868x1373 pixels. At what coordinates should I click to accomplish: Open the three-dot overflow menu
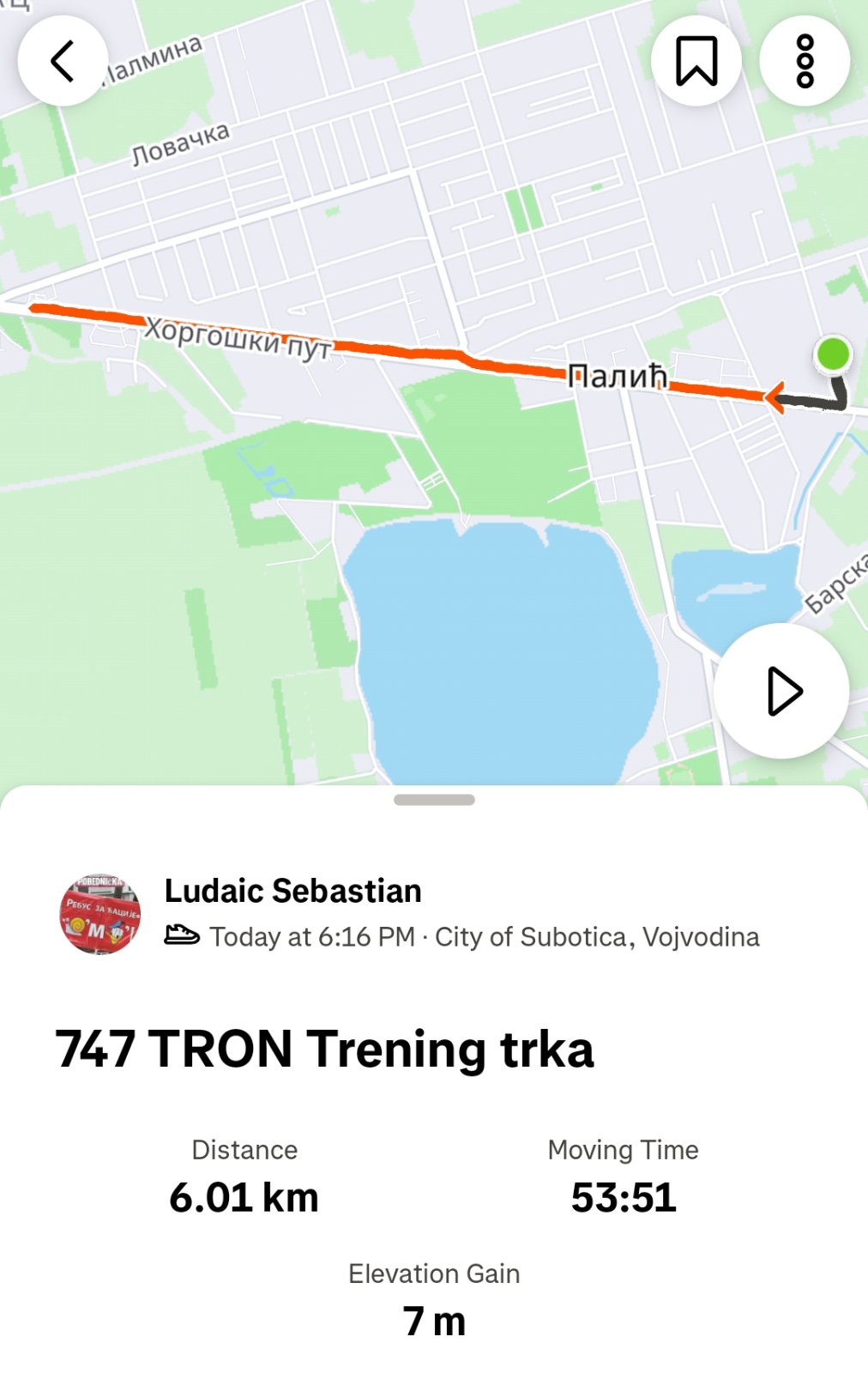pyautogui.click(x=805, y=61)
